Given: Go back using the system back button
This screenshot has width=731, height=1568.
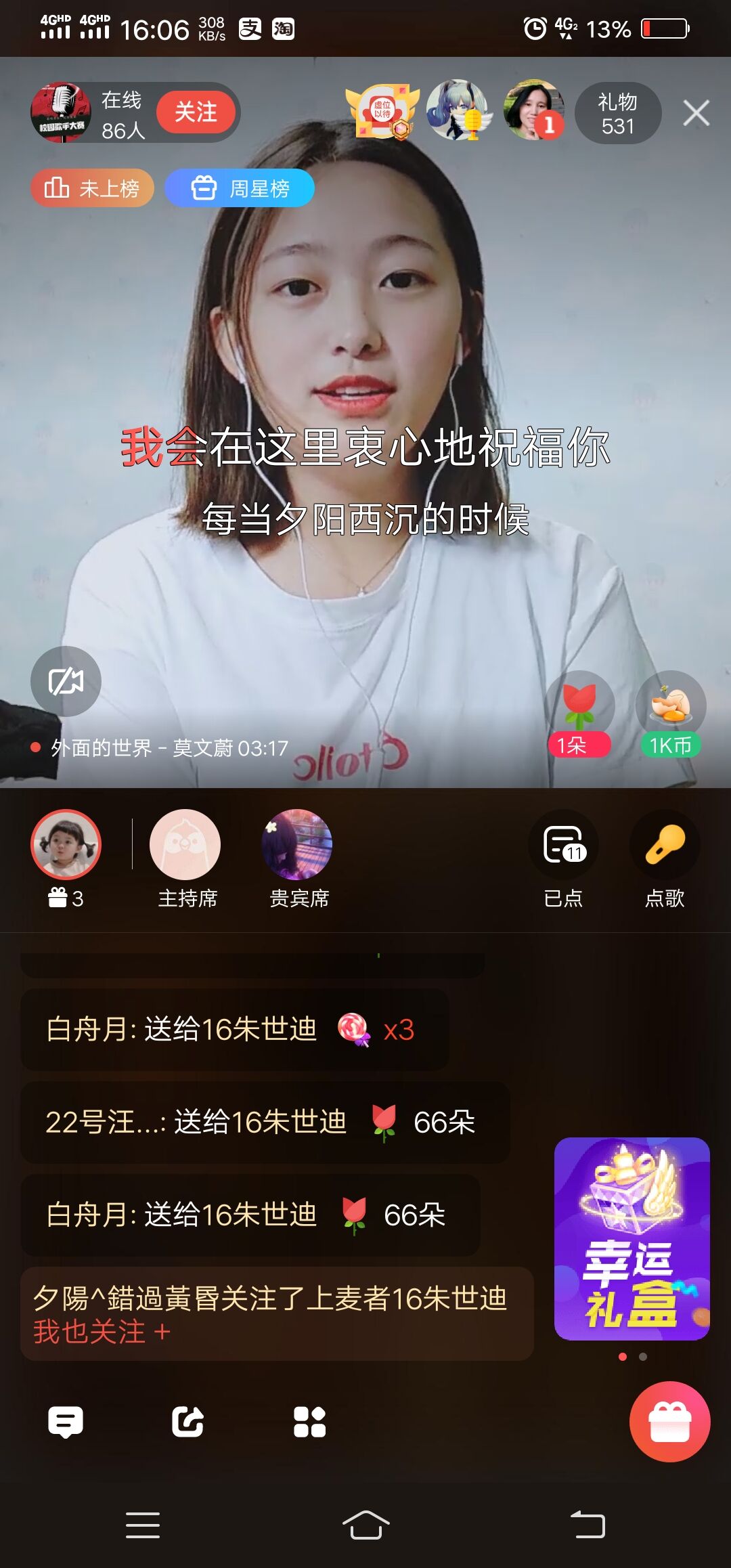Looking at the screenshot, I should point(588,1525).
